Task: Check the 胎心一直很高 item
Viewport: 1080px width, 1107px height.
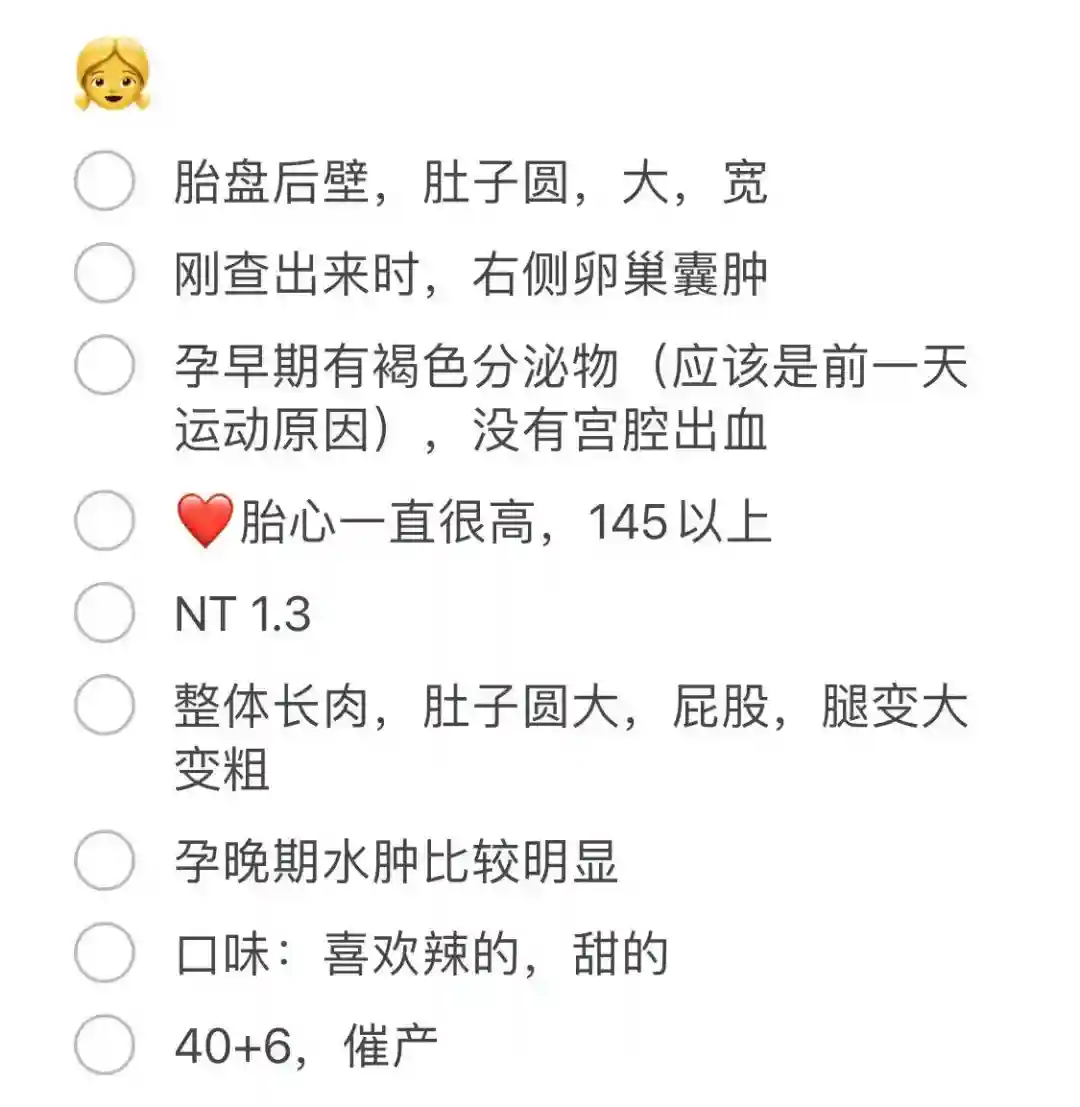Action: pyautogui.click(x=104, y=521)
